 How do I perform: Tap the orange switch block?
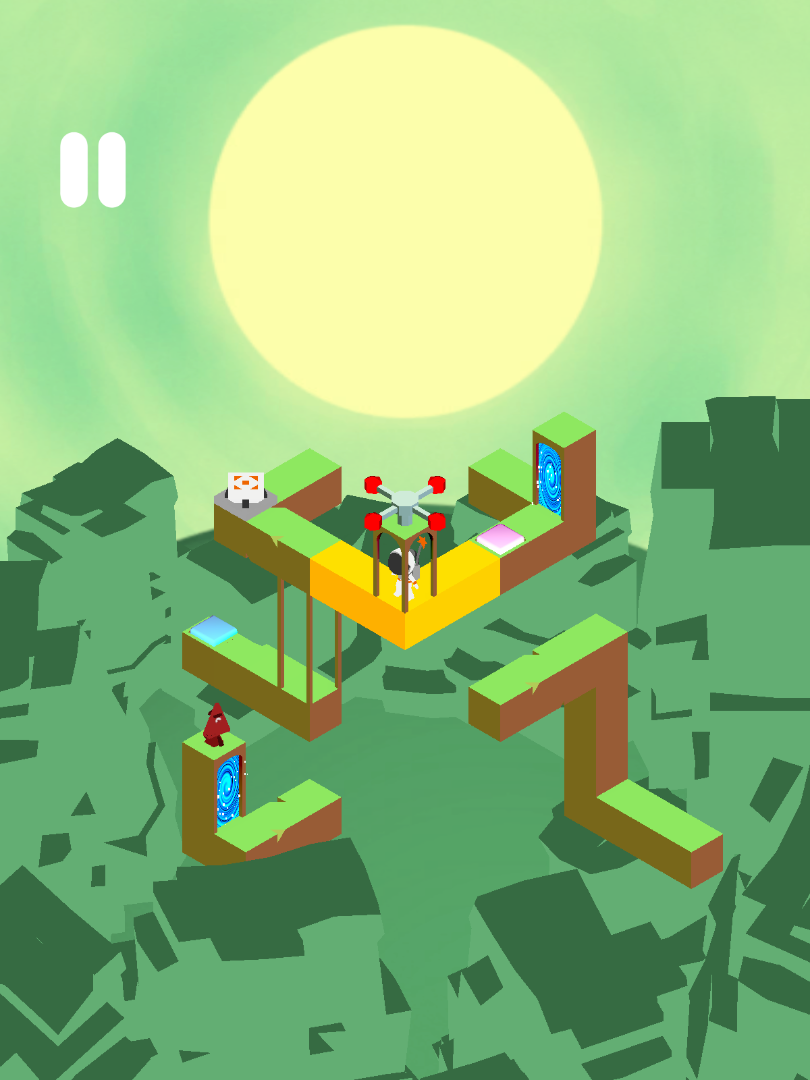[245, 487]
